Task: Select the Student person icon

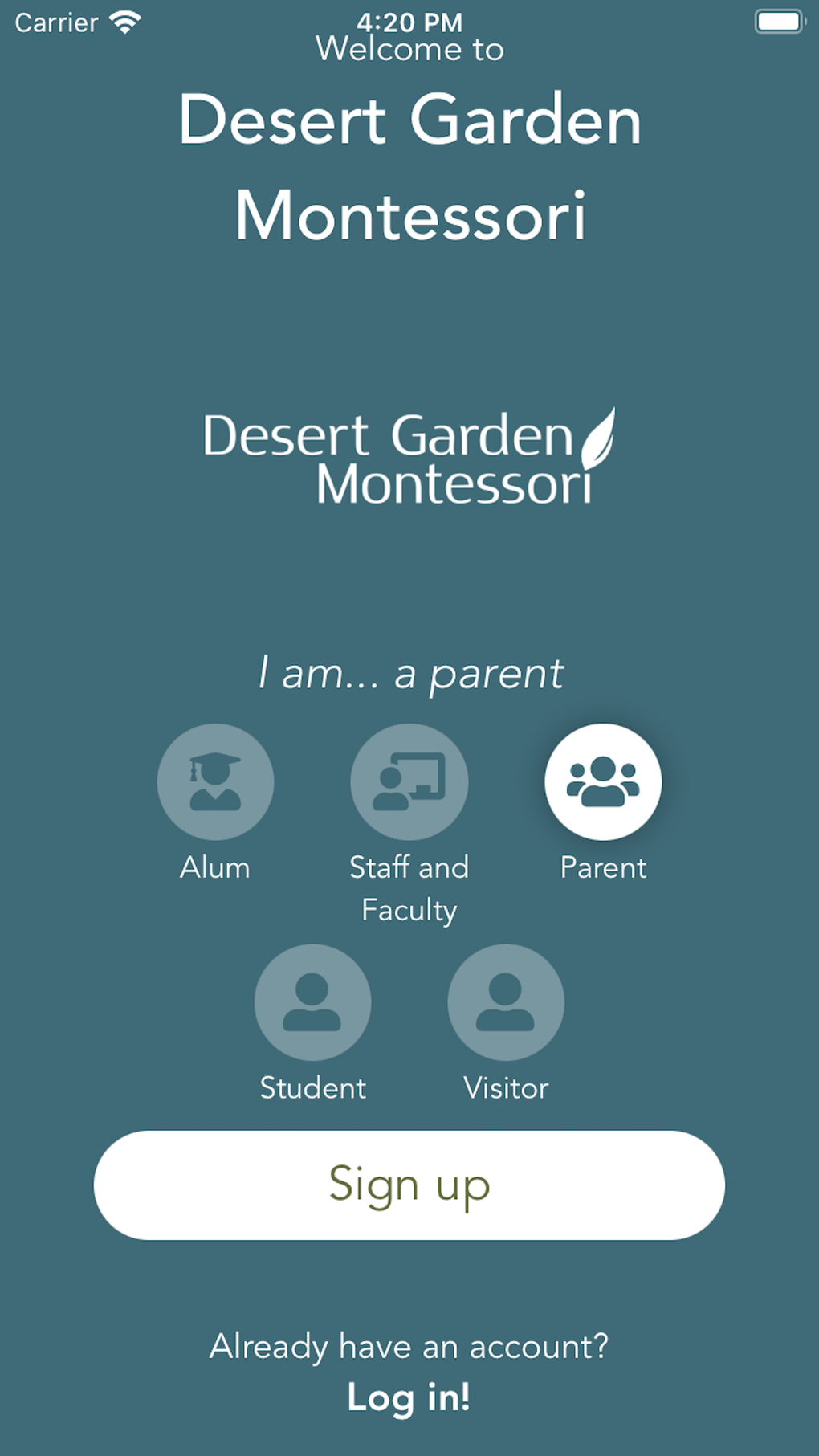Action: pyautogui.click(x=312, y=1002)
